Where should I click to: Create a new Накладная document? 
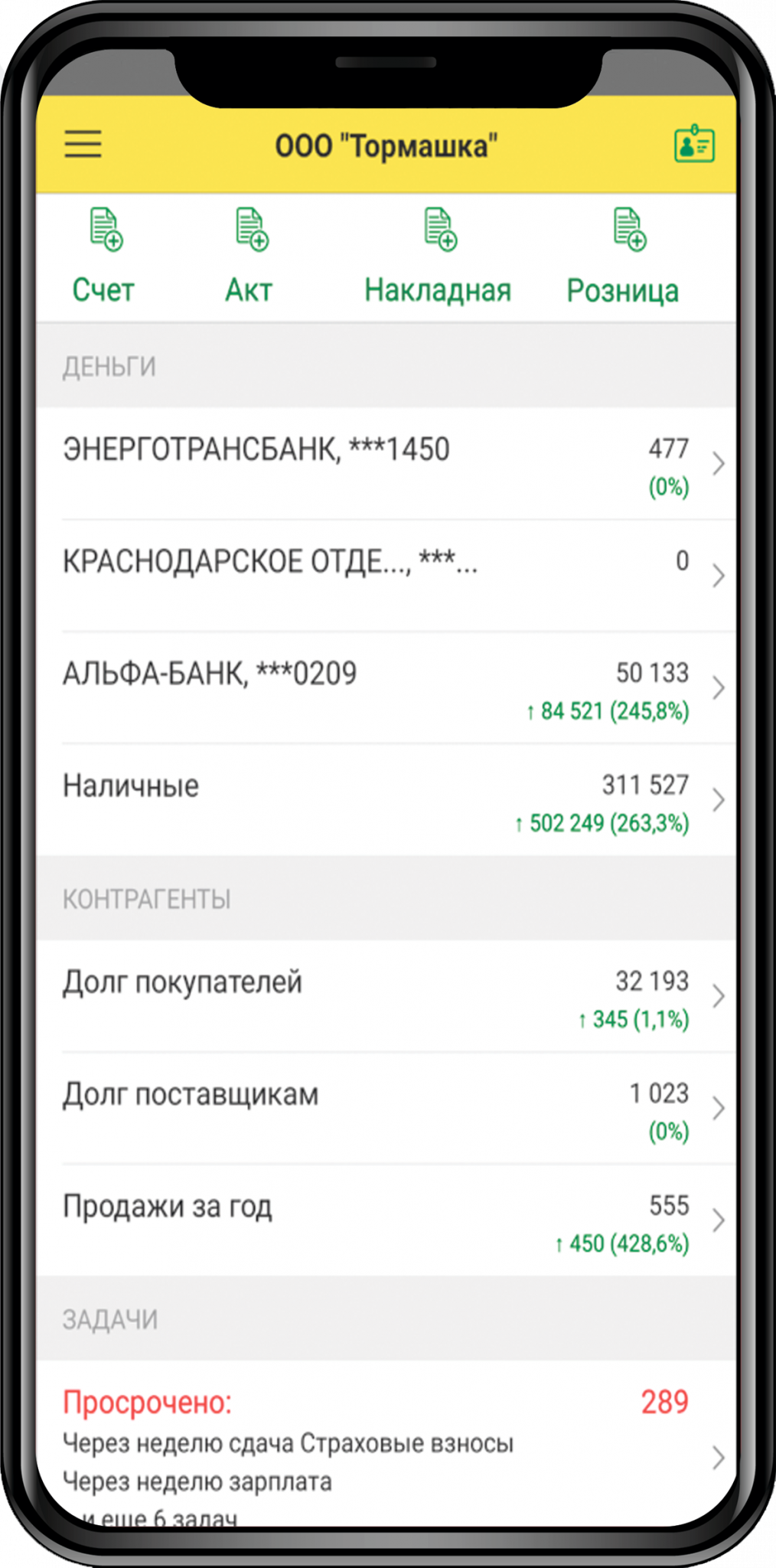(x=438, y=257)
